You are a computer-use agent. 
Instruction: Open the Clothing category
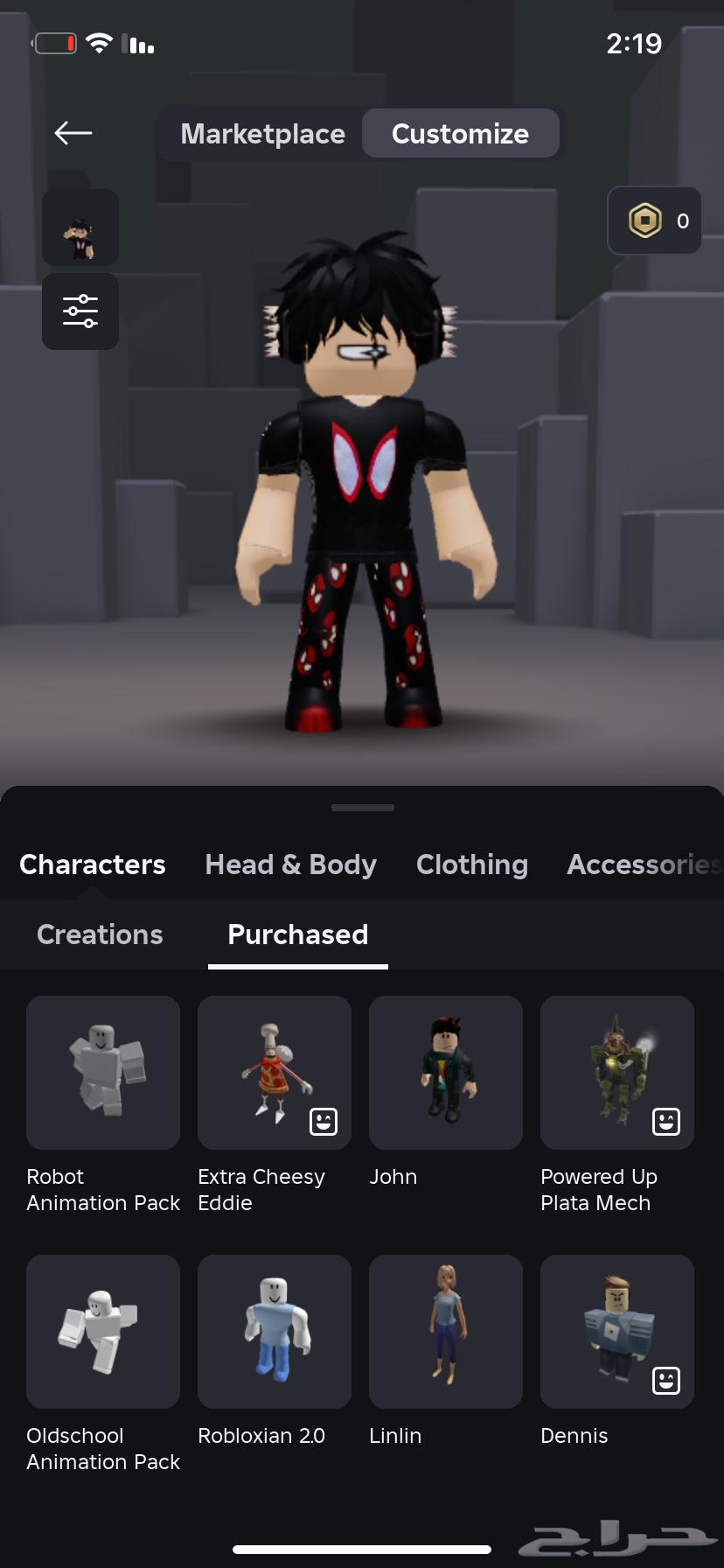click(x=472, y=864)
